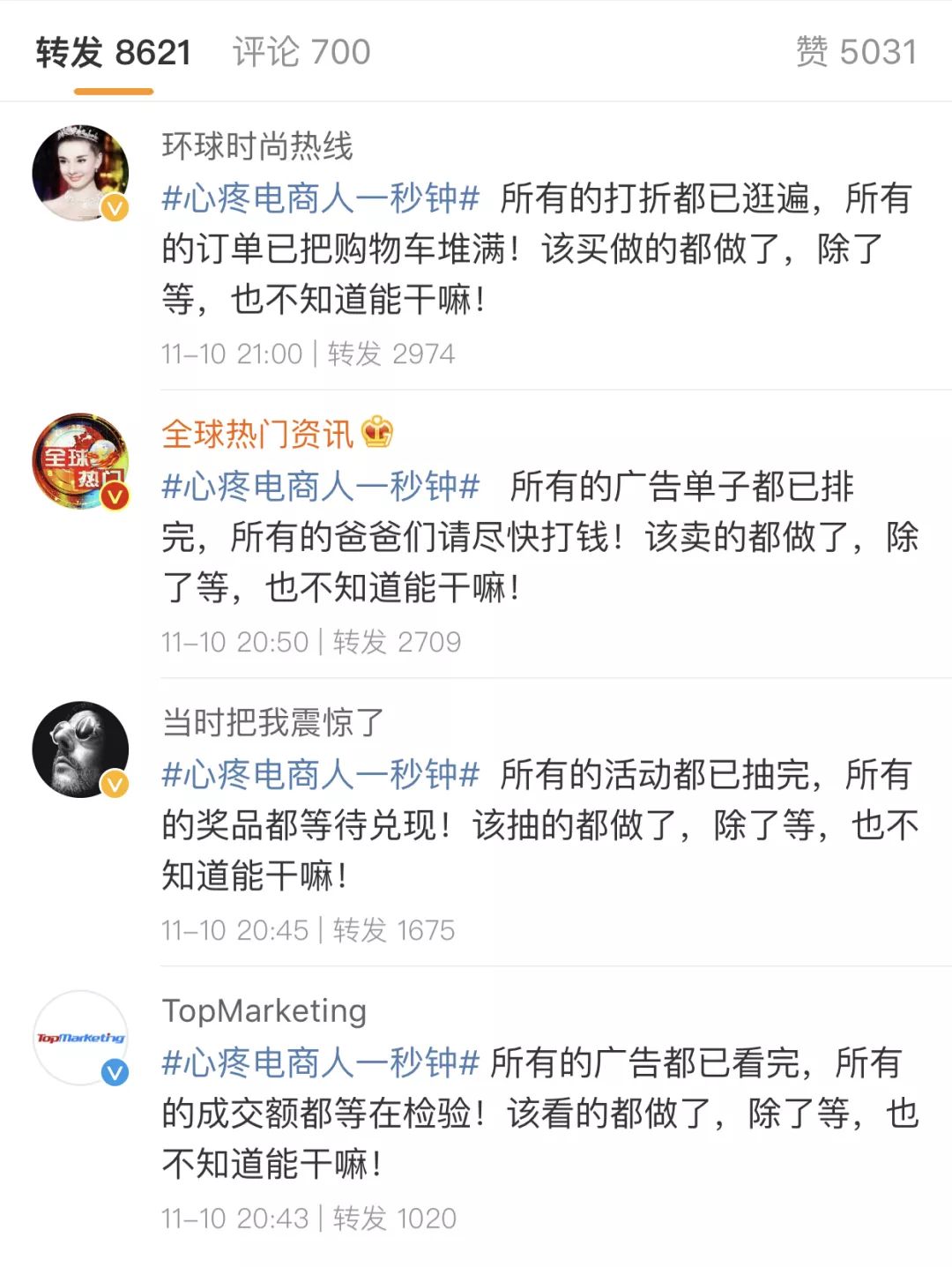Tap the username 当时把我震惊了
This screenshot has height=1267, width=952.
pos(273,723)
